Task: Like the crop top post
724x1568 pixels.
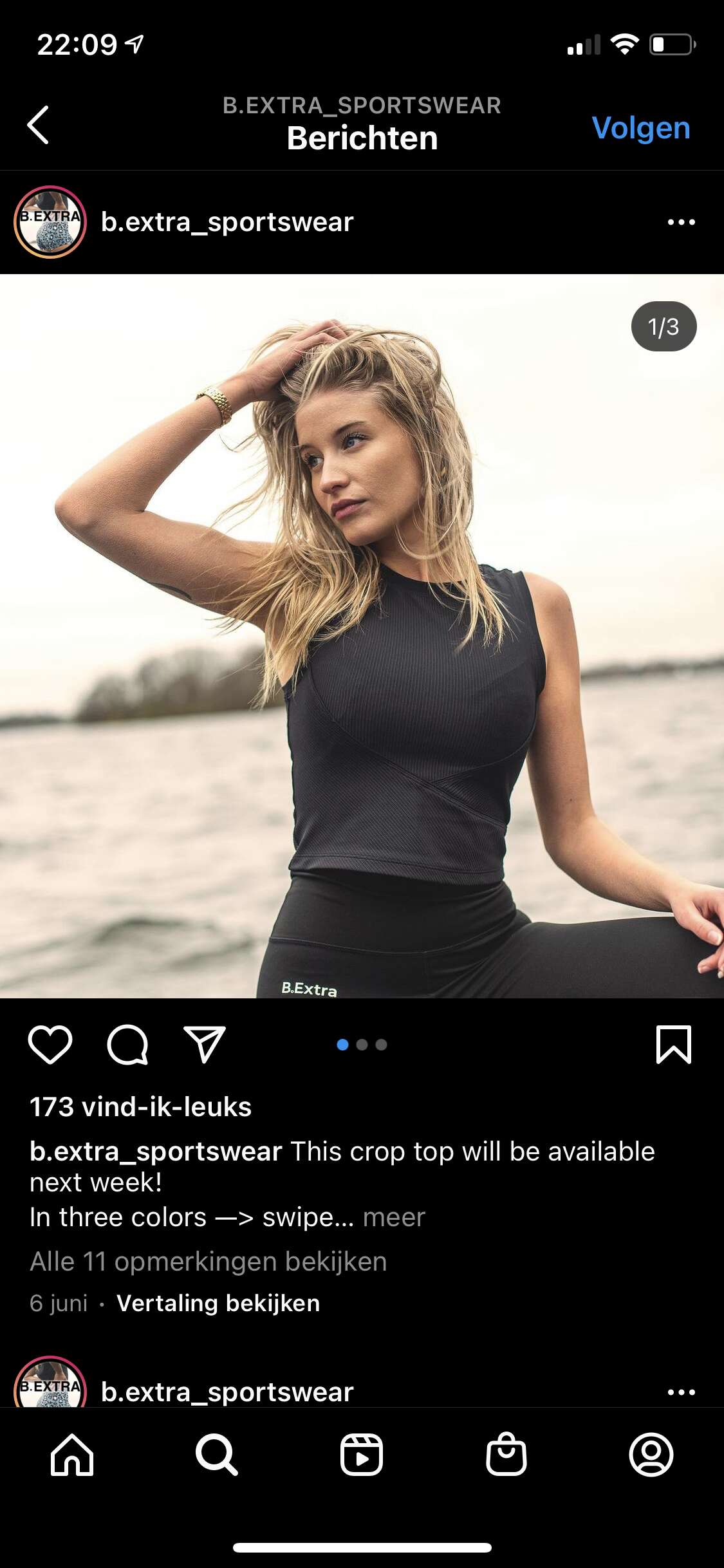Action: (50, 1044)
